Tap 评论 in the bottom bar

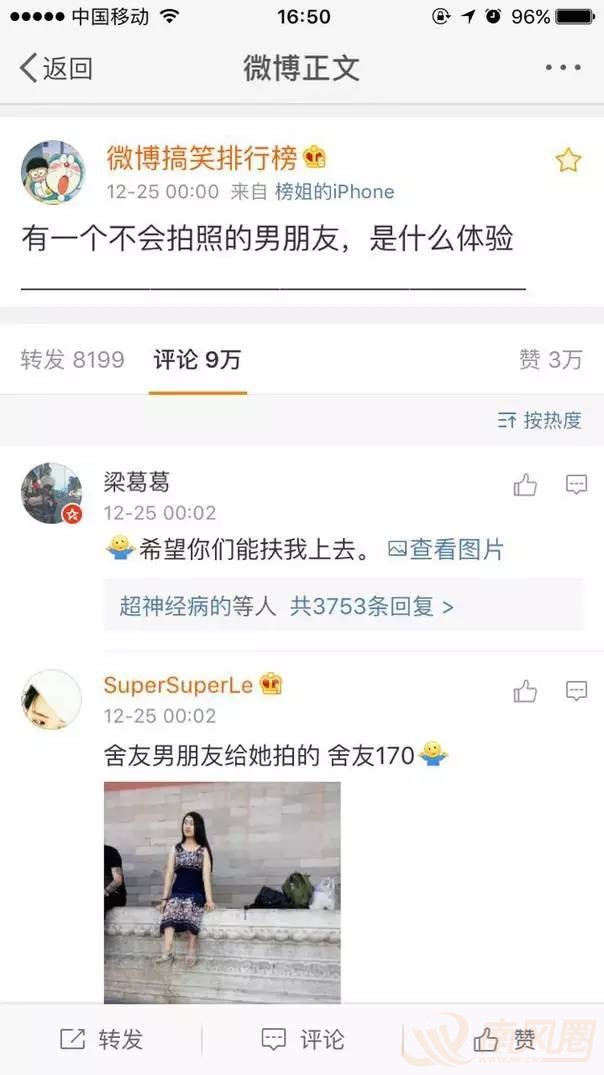[302, 1040]
